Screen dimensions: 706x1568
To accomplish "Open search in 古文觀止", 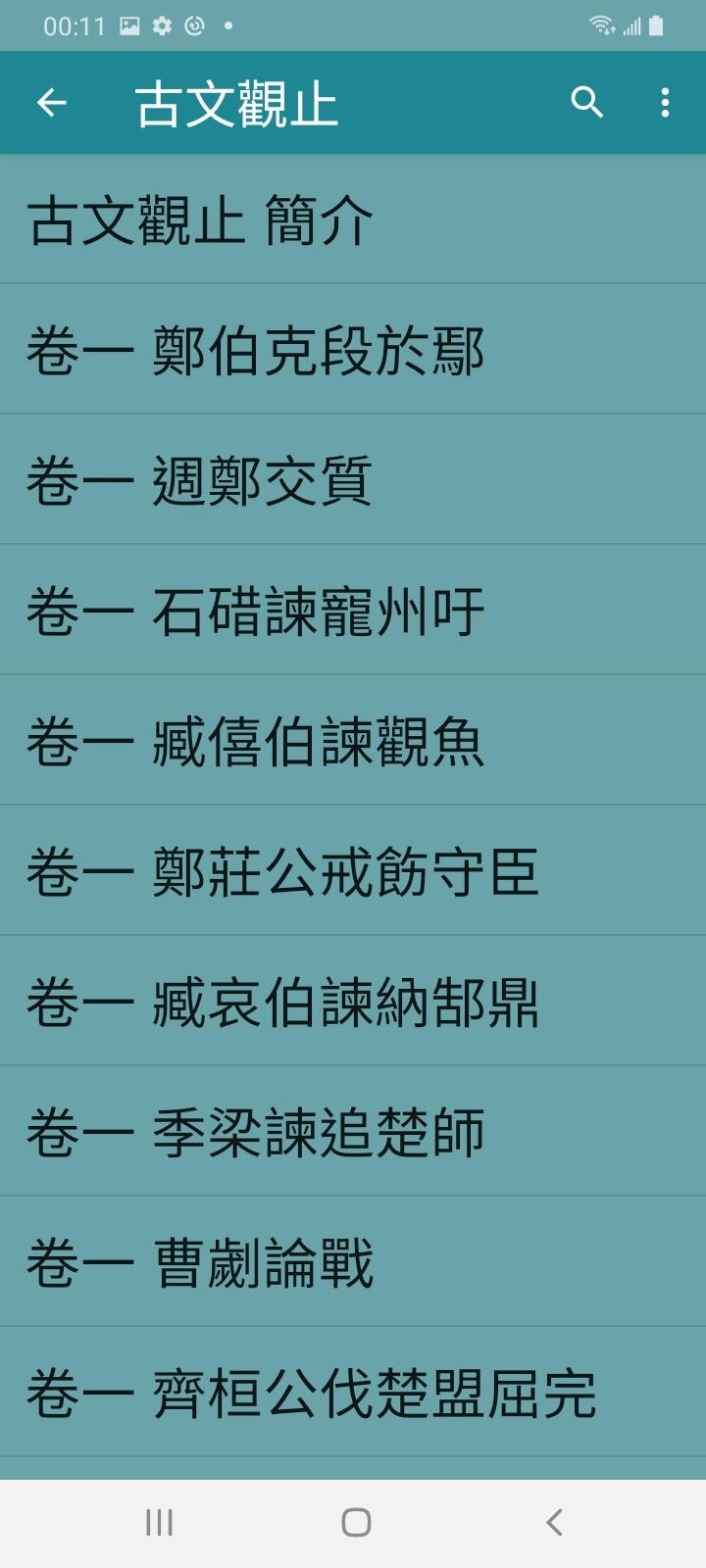I will coord(586,103).
